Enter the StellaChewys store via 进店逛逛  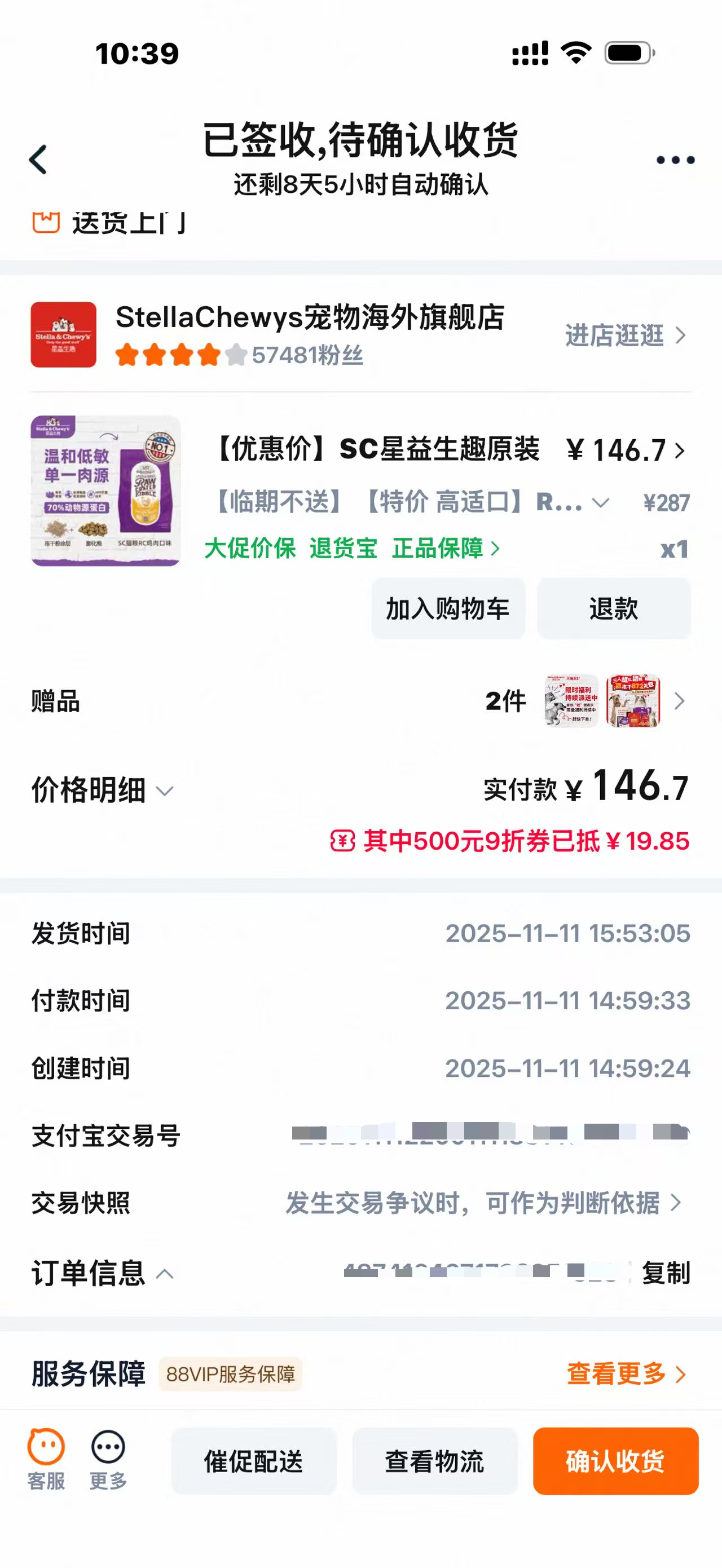(x=625, y=335)
